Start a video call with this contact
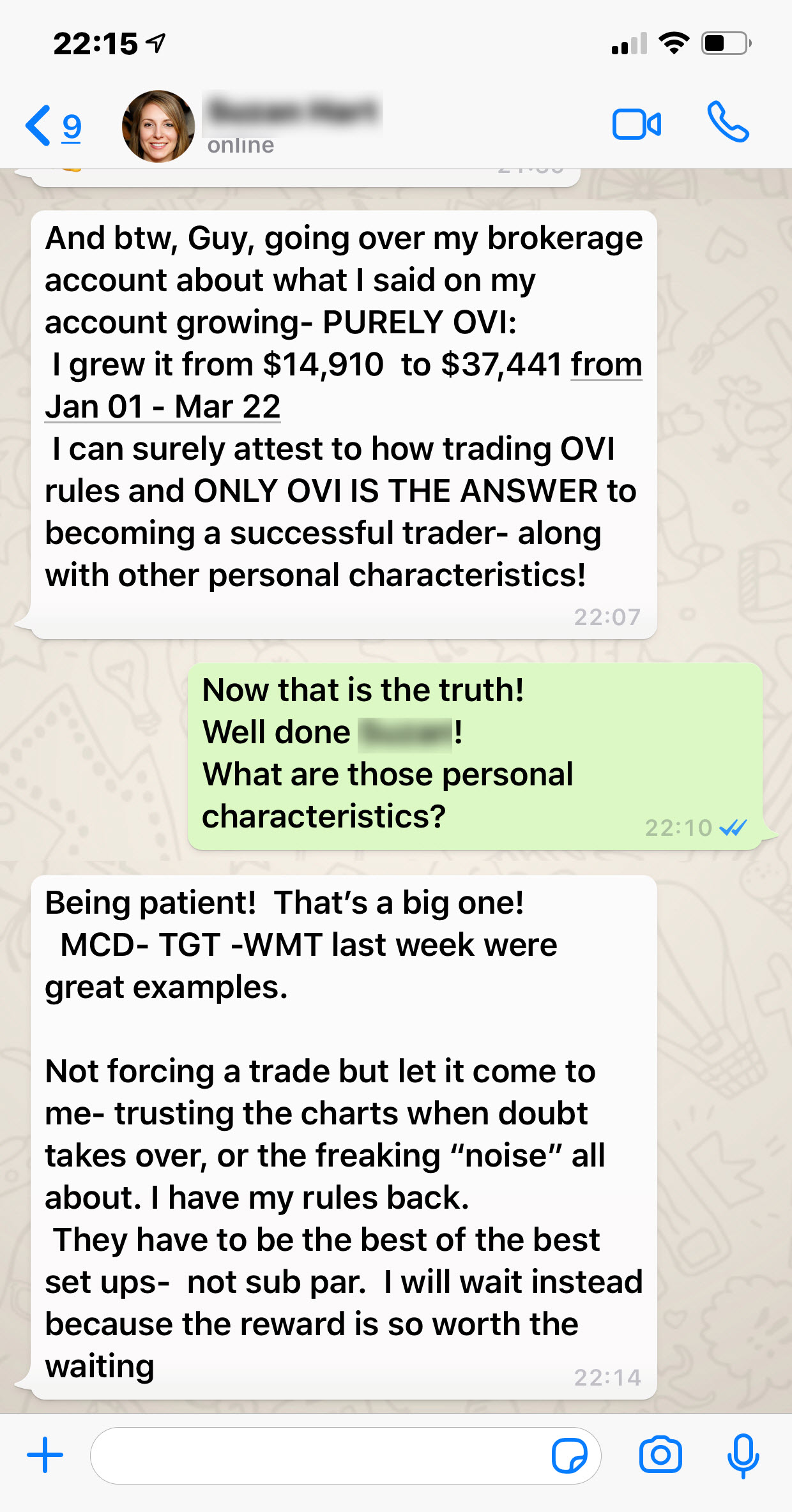The width and height of the screenshot is (792, 1512). click(x=636, y=125)
